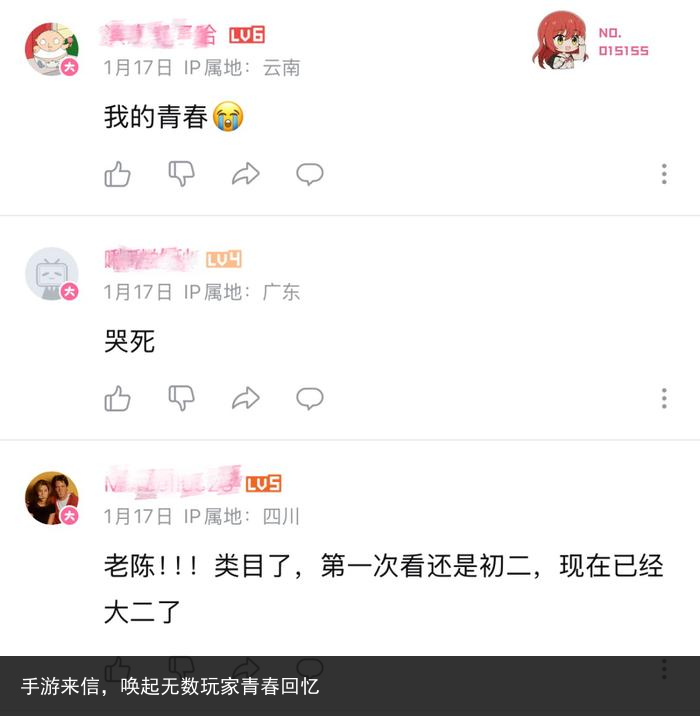Dislike the comment "哭死"

(x=181, y=399)
